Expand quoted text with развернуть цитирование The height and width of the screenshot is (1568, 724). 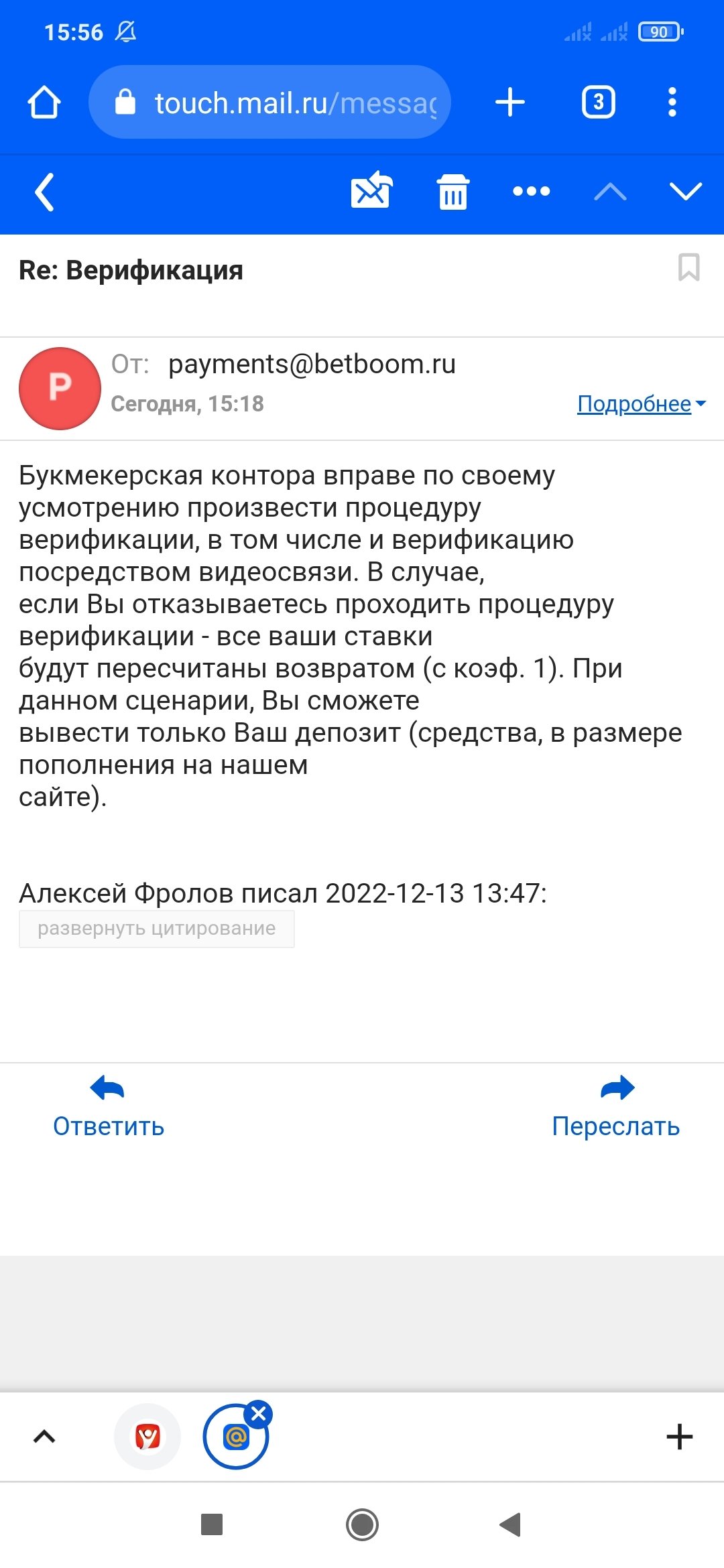click(x=156, y=929)
